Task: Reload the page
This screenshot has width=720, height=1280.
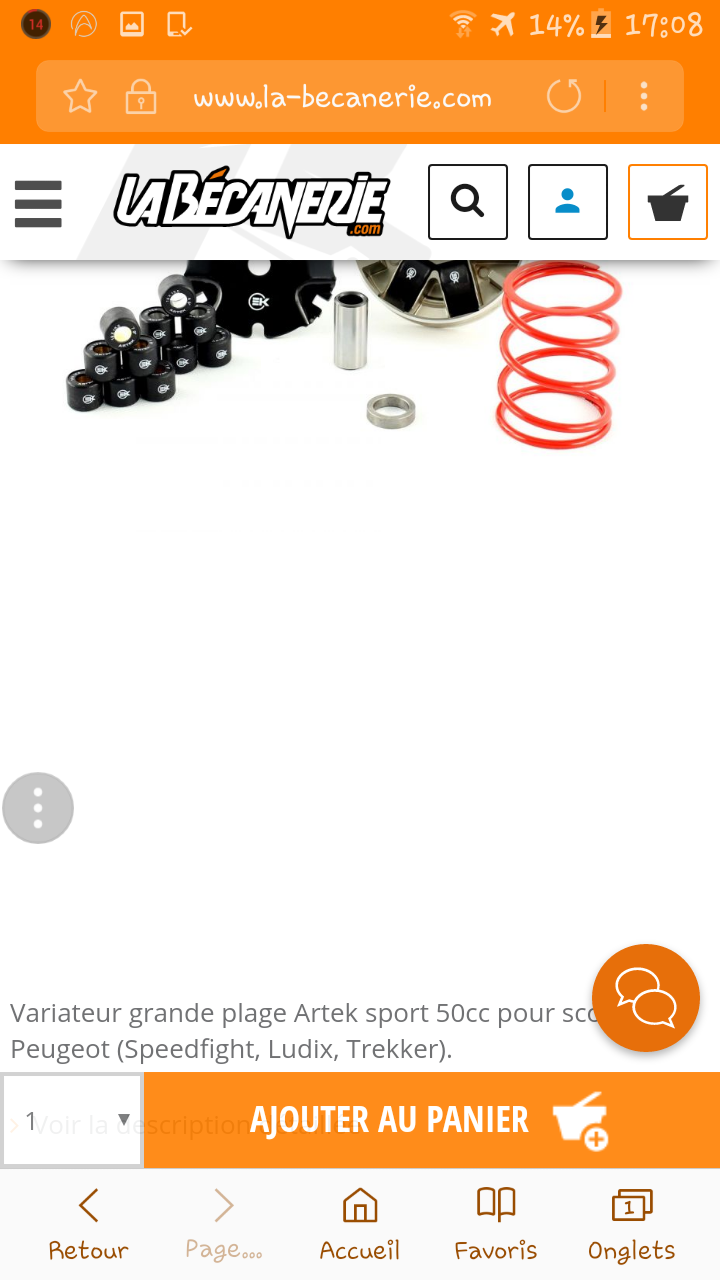Action: point(564,97)
